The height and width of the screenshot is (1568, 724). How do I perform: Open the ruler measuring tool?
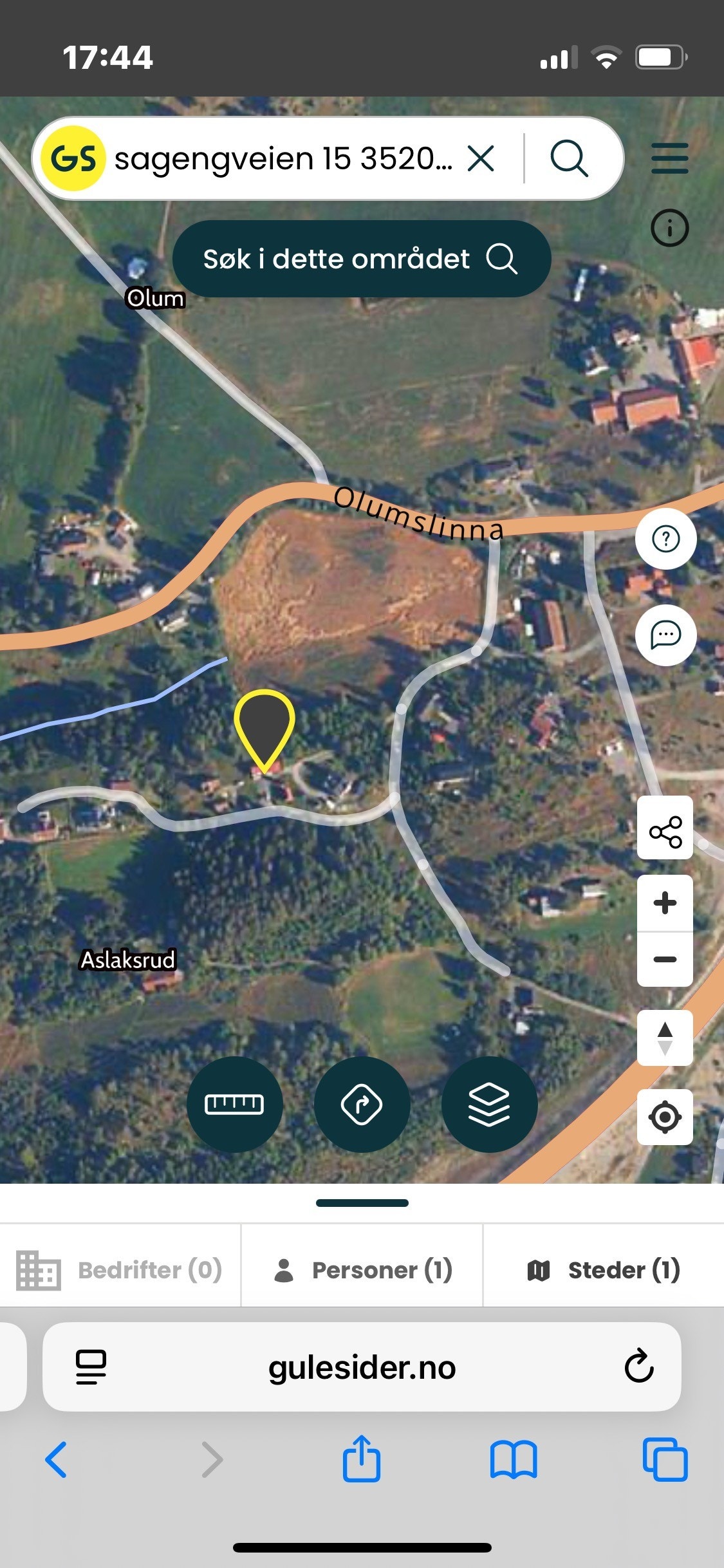coord(234,1105)
